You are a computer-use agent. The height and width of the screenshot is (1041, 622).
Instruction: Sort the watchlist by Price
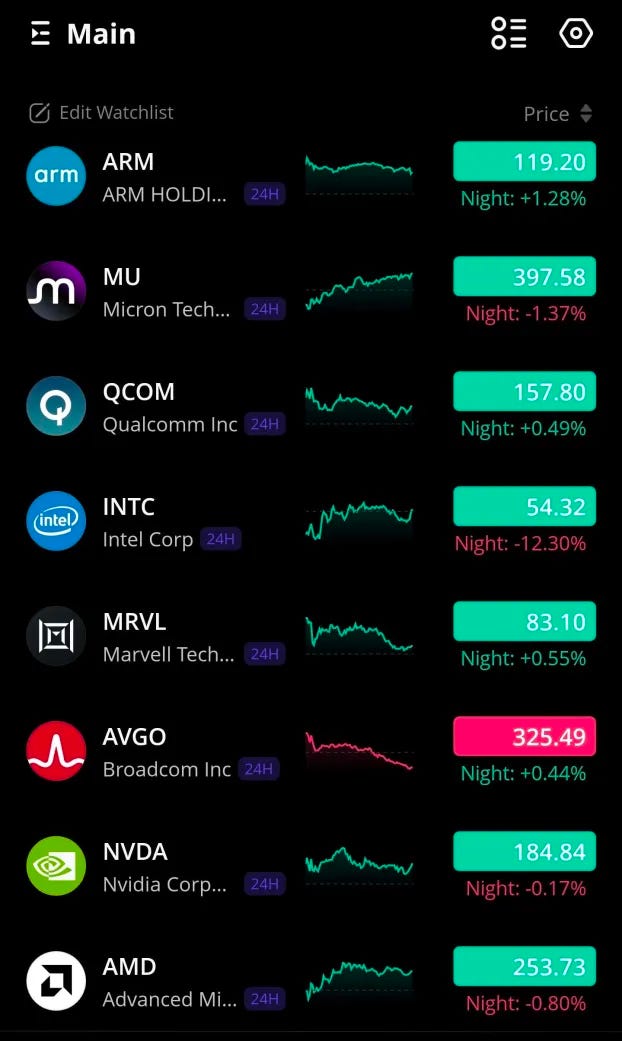[558, 114]
